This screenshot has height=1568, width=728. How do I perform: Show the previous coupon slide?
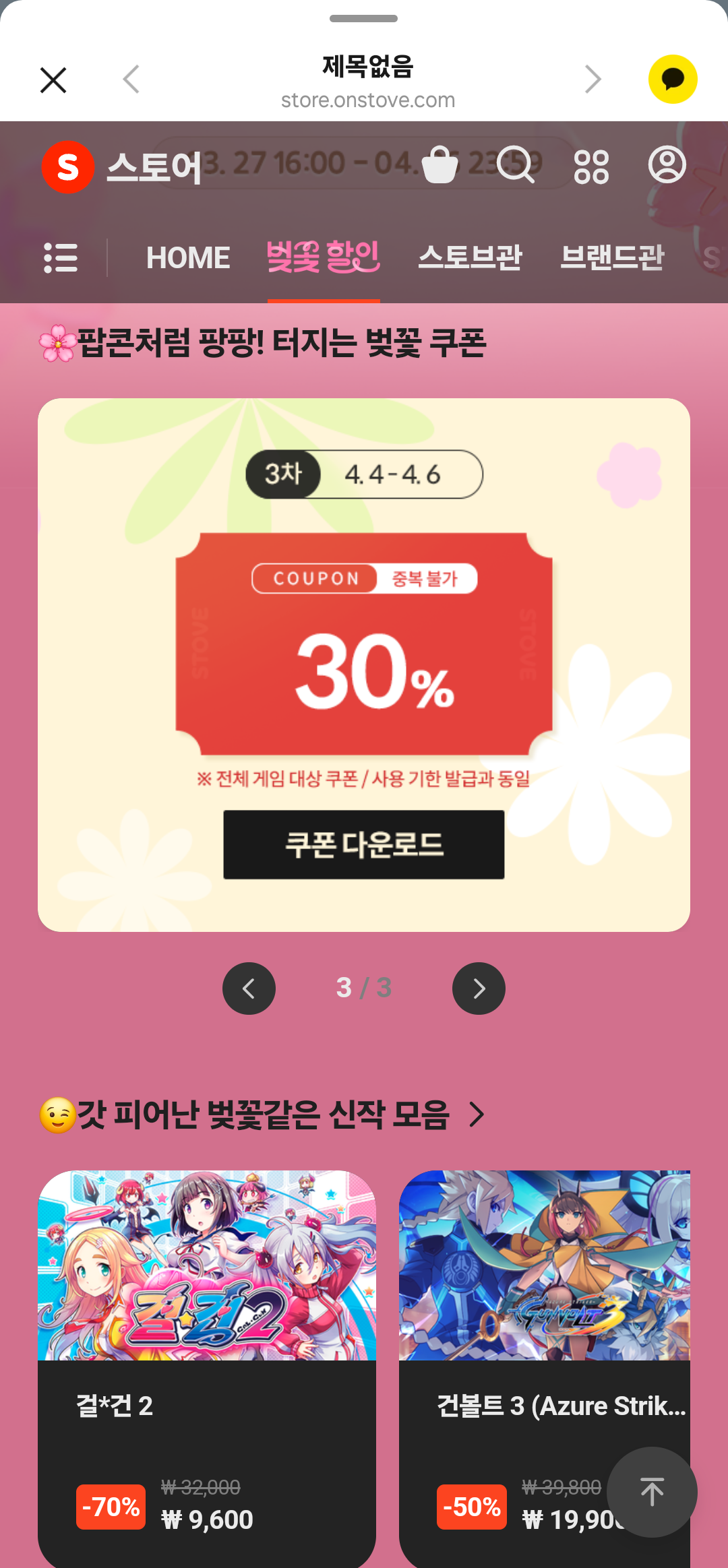point(249,989)
